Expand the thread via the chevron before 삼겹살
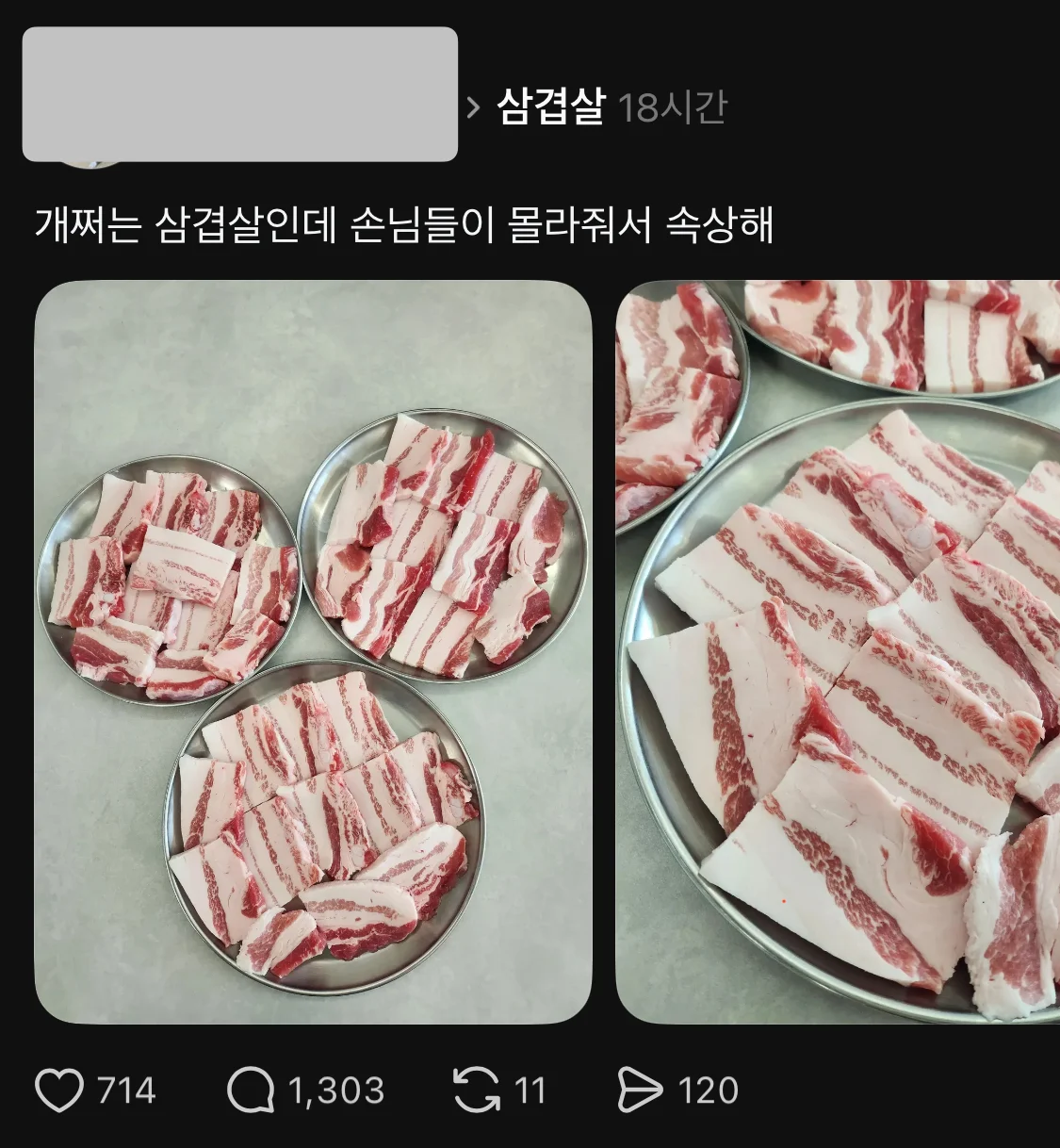Image resolution: width=1060 pixels, height=1148 pixels. click(472, 108)
